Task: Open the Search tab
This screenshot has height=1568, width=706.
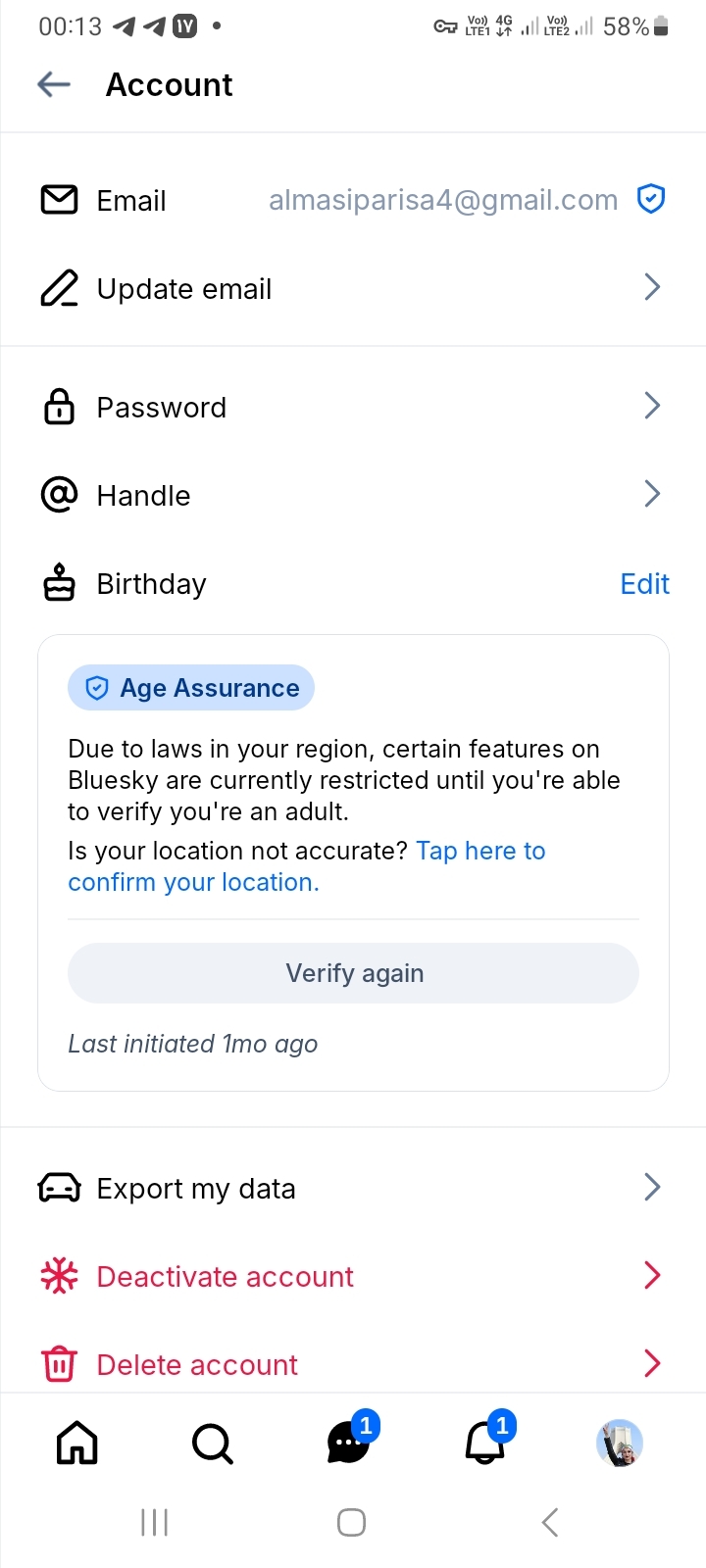Action: click(x=212, y=1444)
